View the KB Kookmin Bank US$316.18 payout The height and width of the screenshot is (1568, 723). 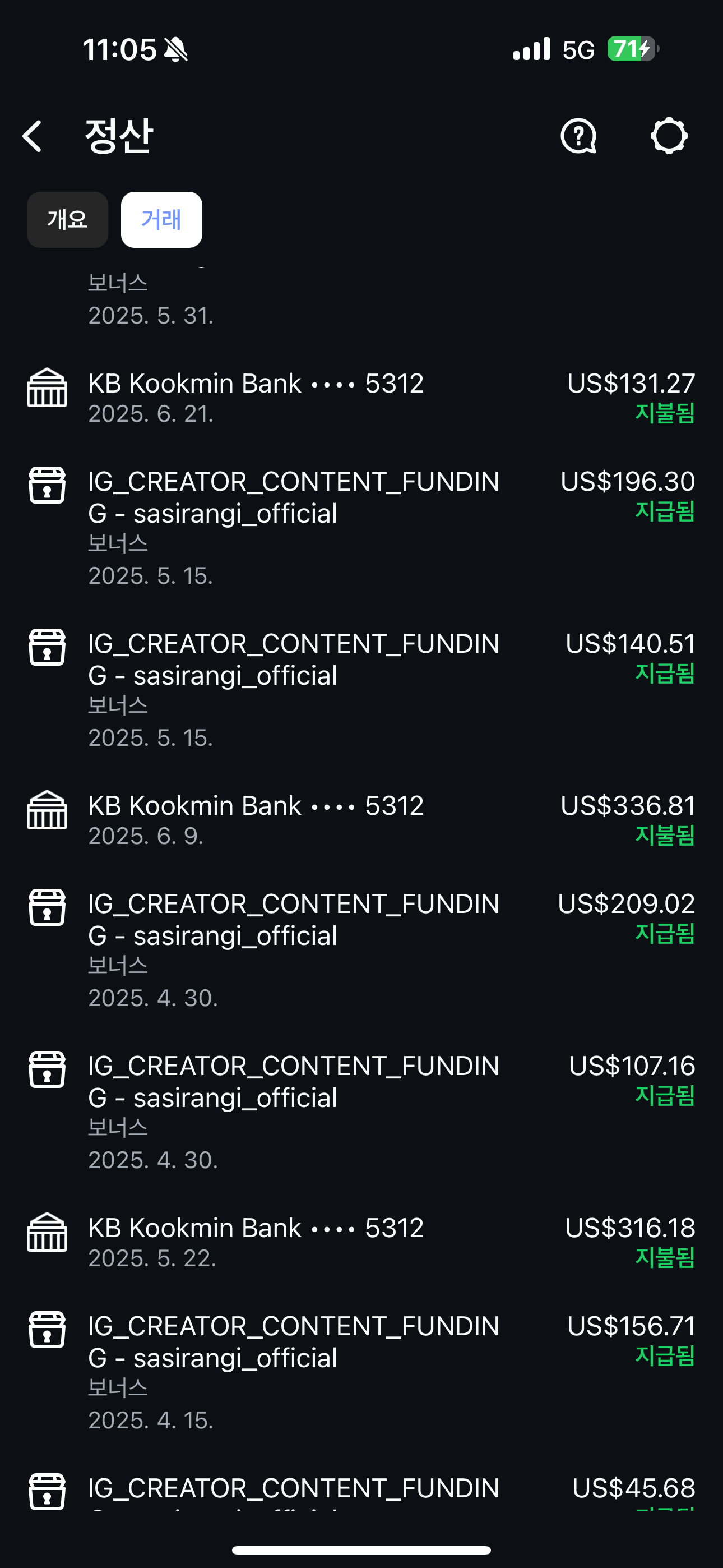click(361, 1242)
